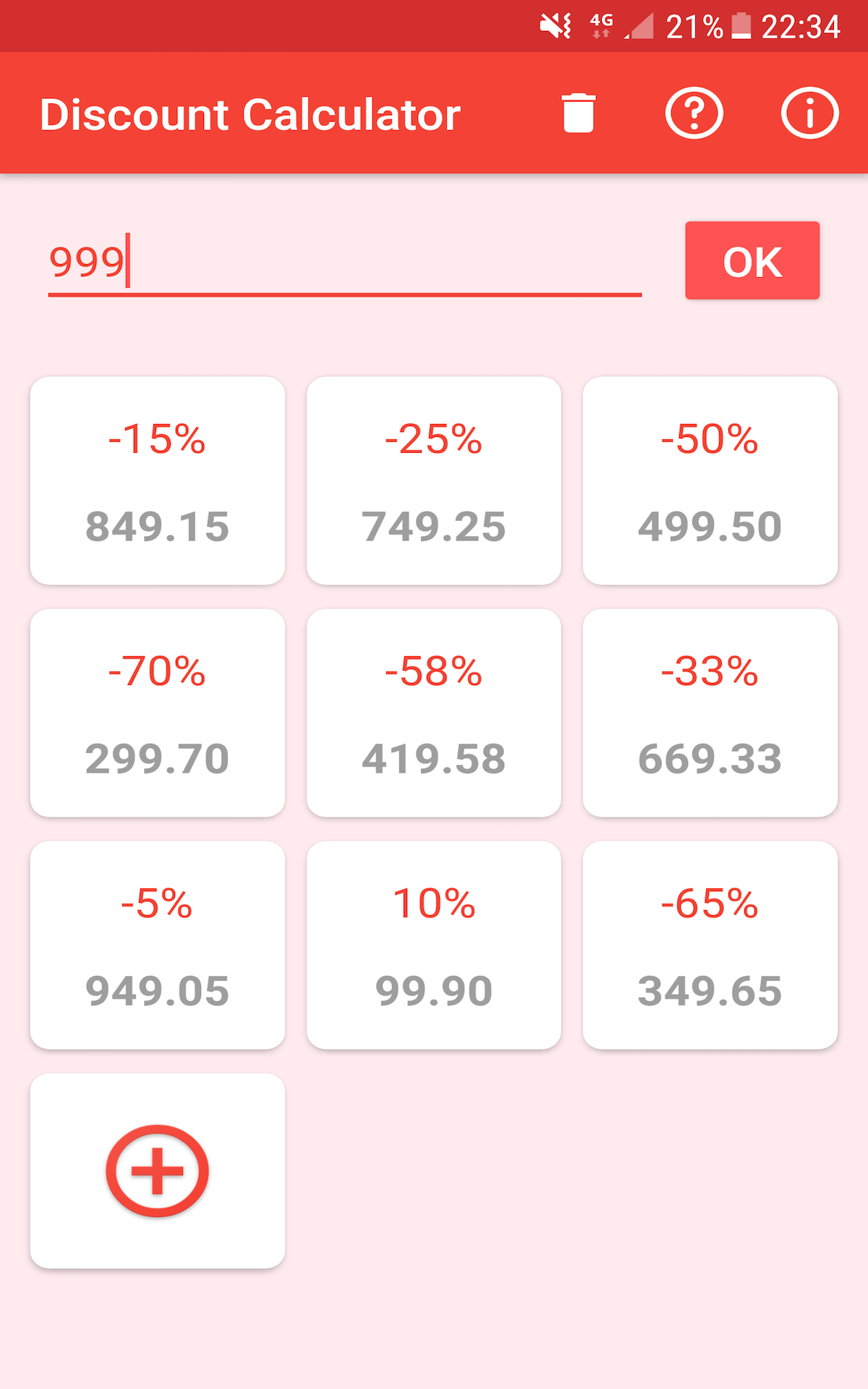
Task: Tap the -33% discount card
Action: tap(710, 713)
